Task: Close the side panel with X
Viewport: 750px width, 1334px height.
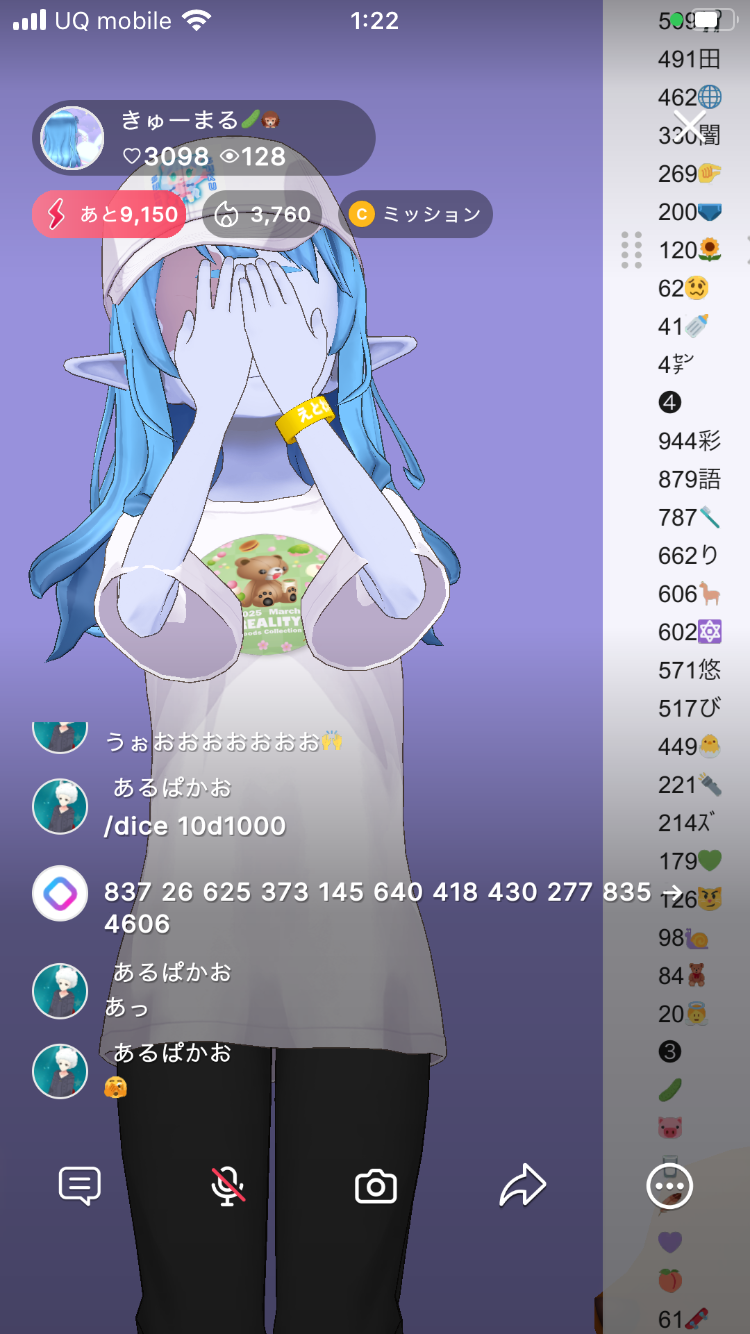Action: [x=690, y=125]
